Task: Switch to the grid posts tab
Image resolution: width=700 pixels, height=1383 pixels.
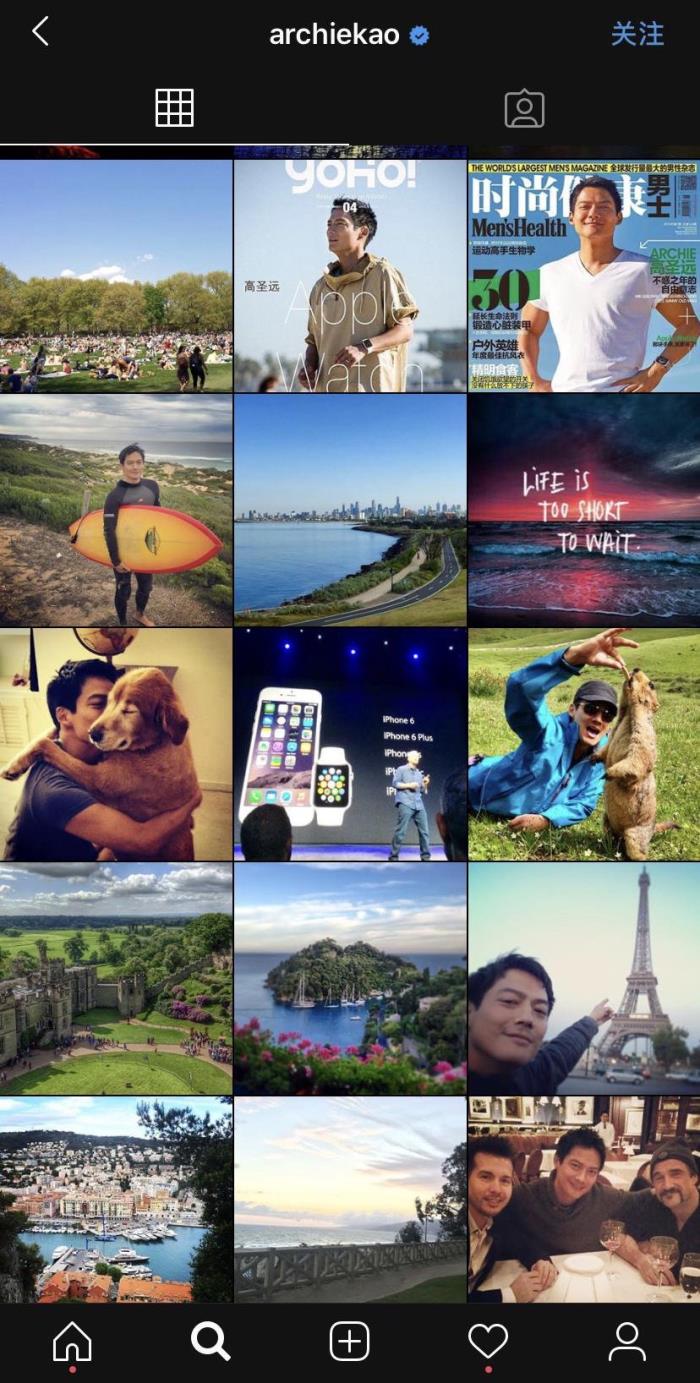Action: pos(174,108)
